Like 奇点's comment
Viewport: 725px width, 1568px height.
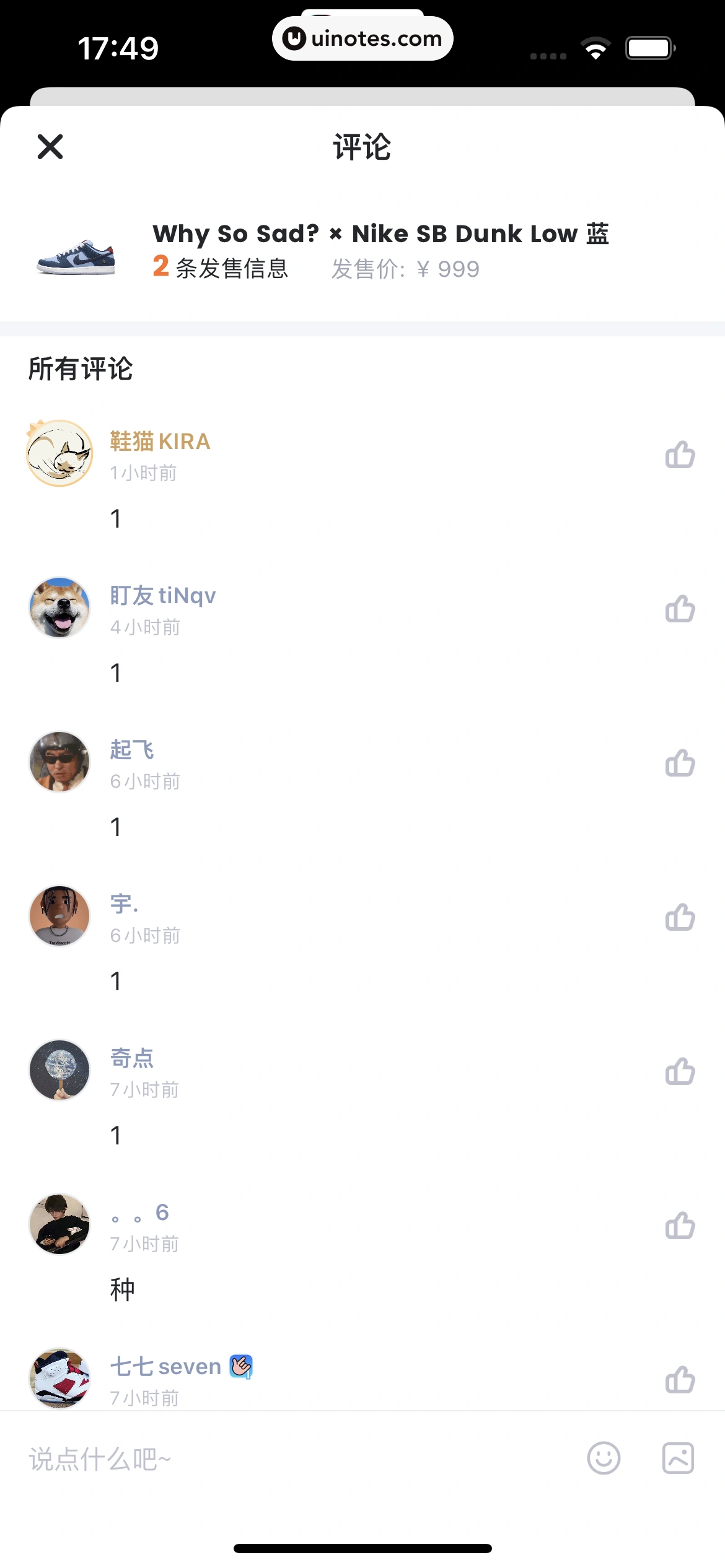coord(680,1071)
